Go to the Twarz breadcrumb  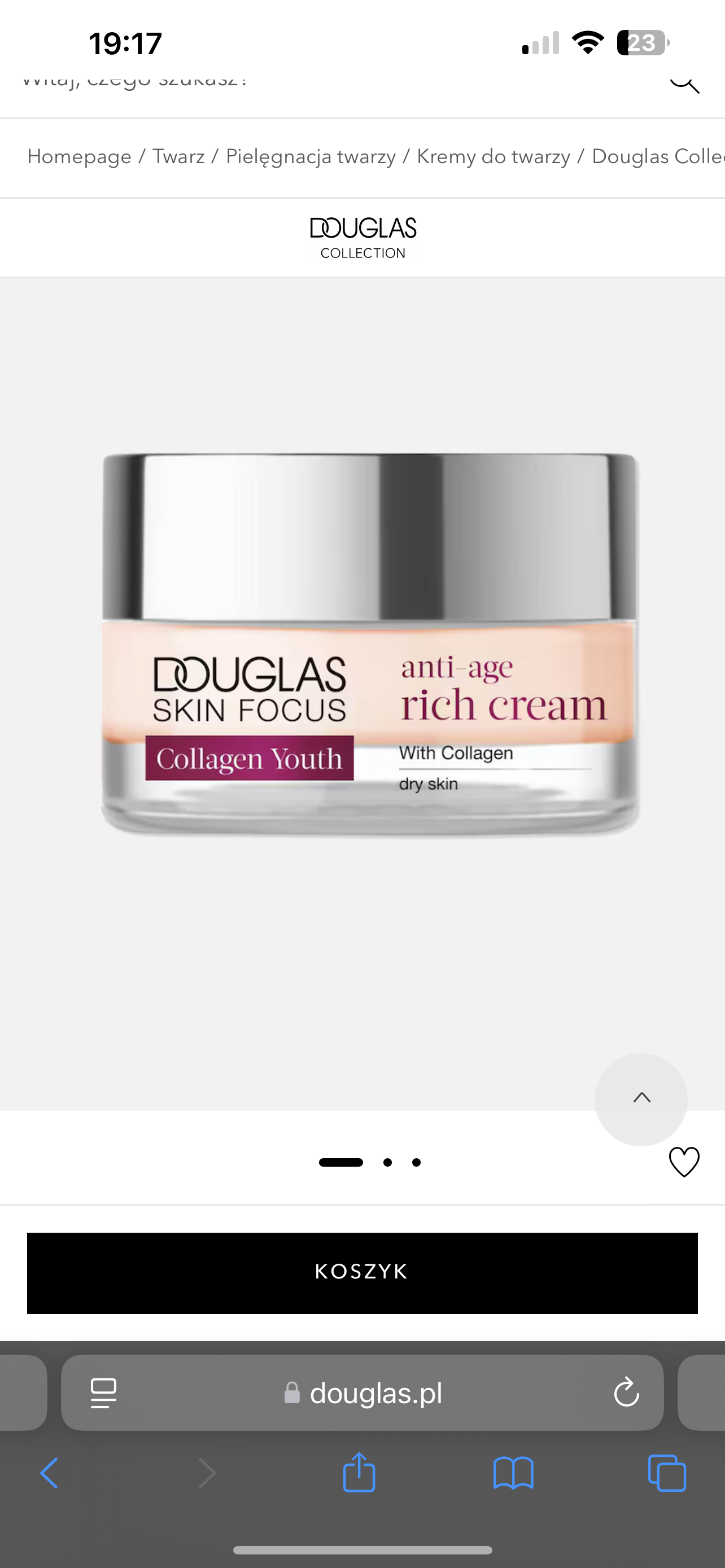point(178,156)
